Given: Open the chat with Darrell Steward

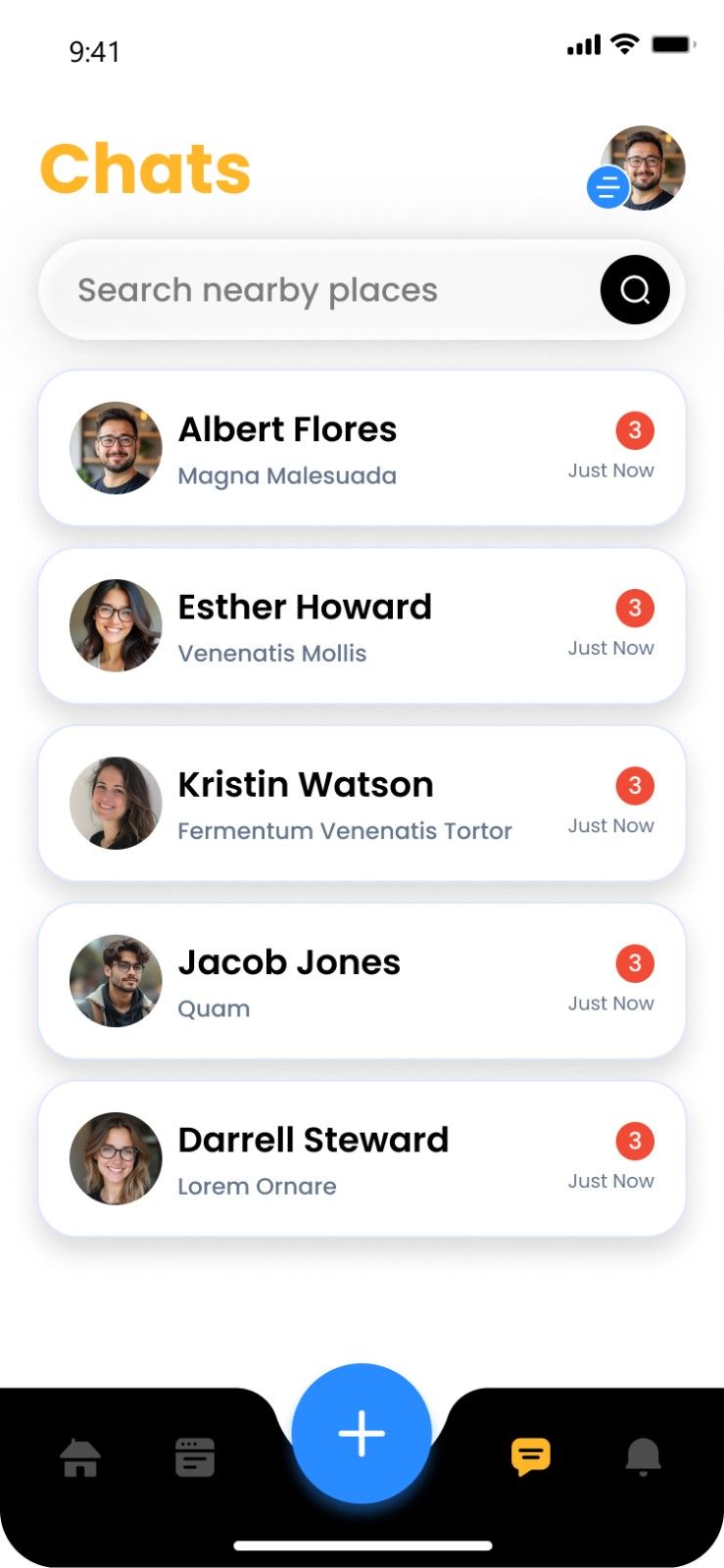Looking at the screenshot, I should click(x=362, y=1159).
